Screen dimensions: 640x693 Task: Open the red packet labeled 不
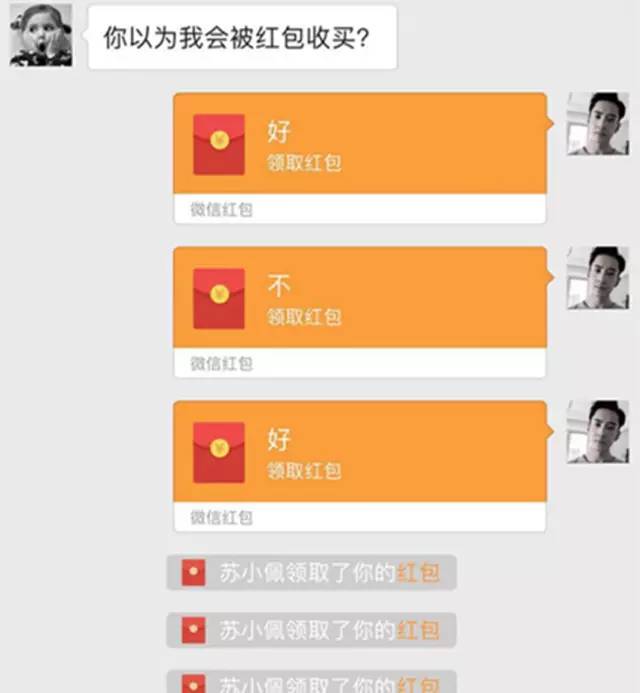pos(360,299)
